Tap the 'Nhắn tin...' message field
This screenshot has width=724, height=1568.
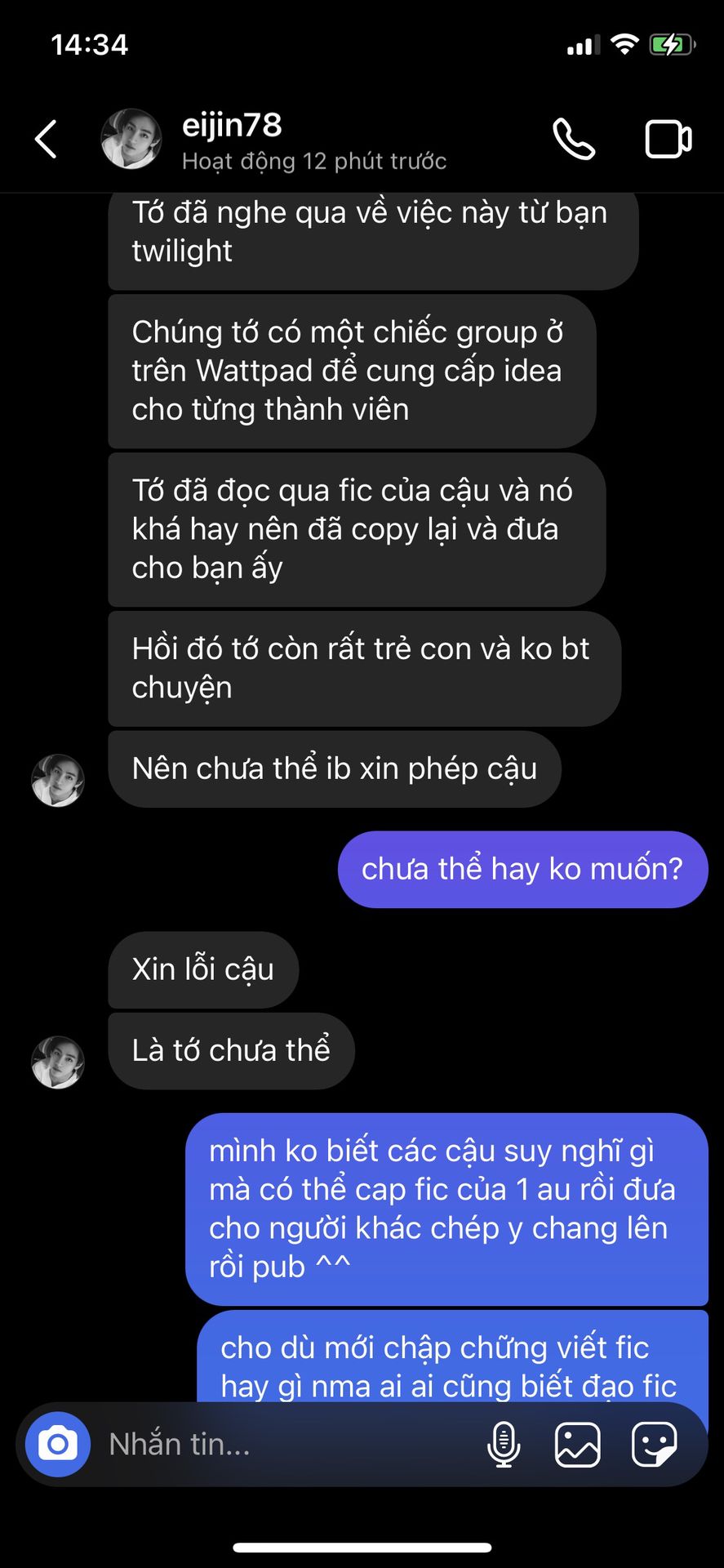278,1444
